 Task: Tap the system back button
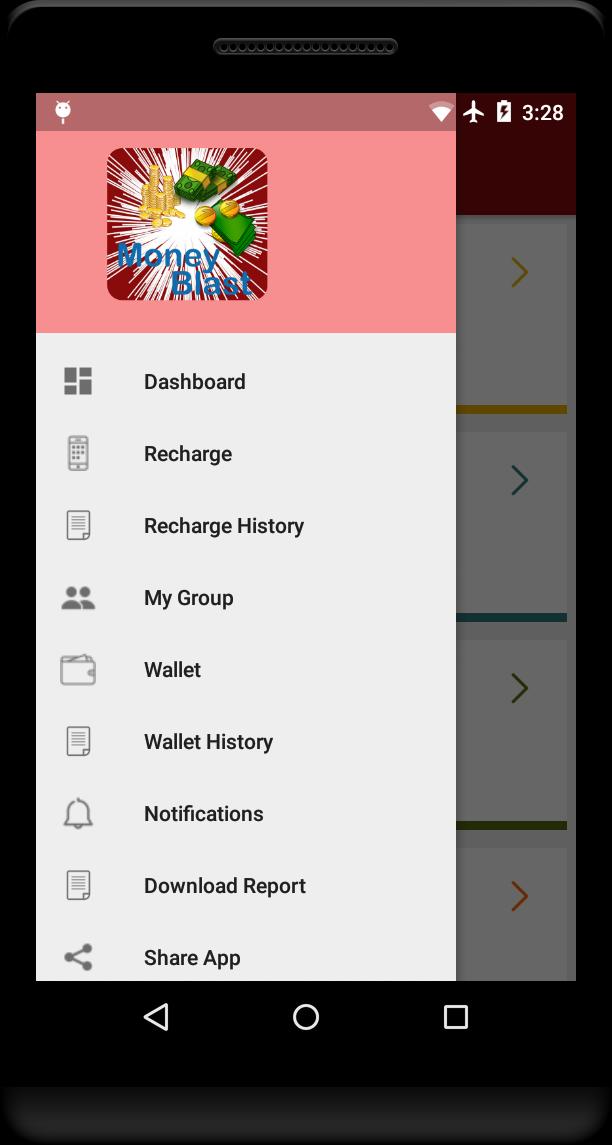coord(156,1017)
